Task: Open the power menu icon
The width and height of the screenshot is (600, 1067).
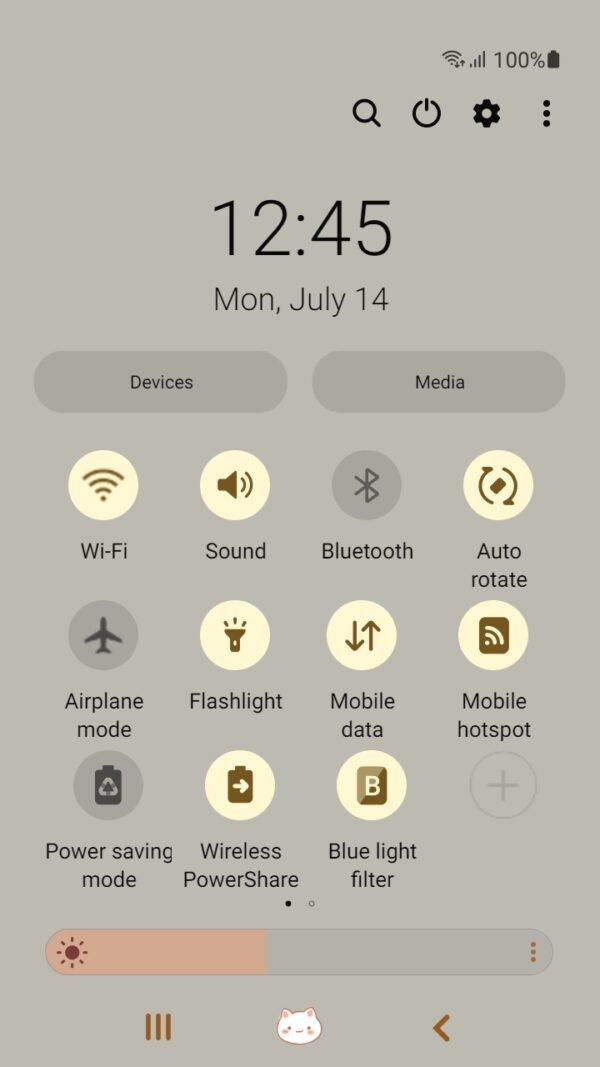Action: 427,114
